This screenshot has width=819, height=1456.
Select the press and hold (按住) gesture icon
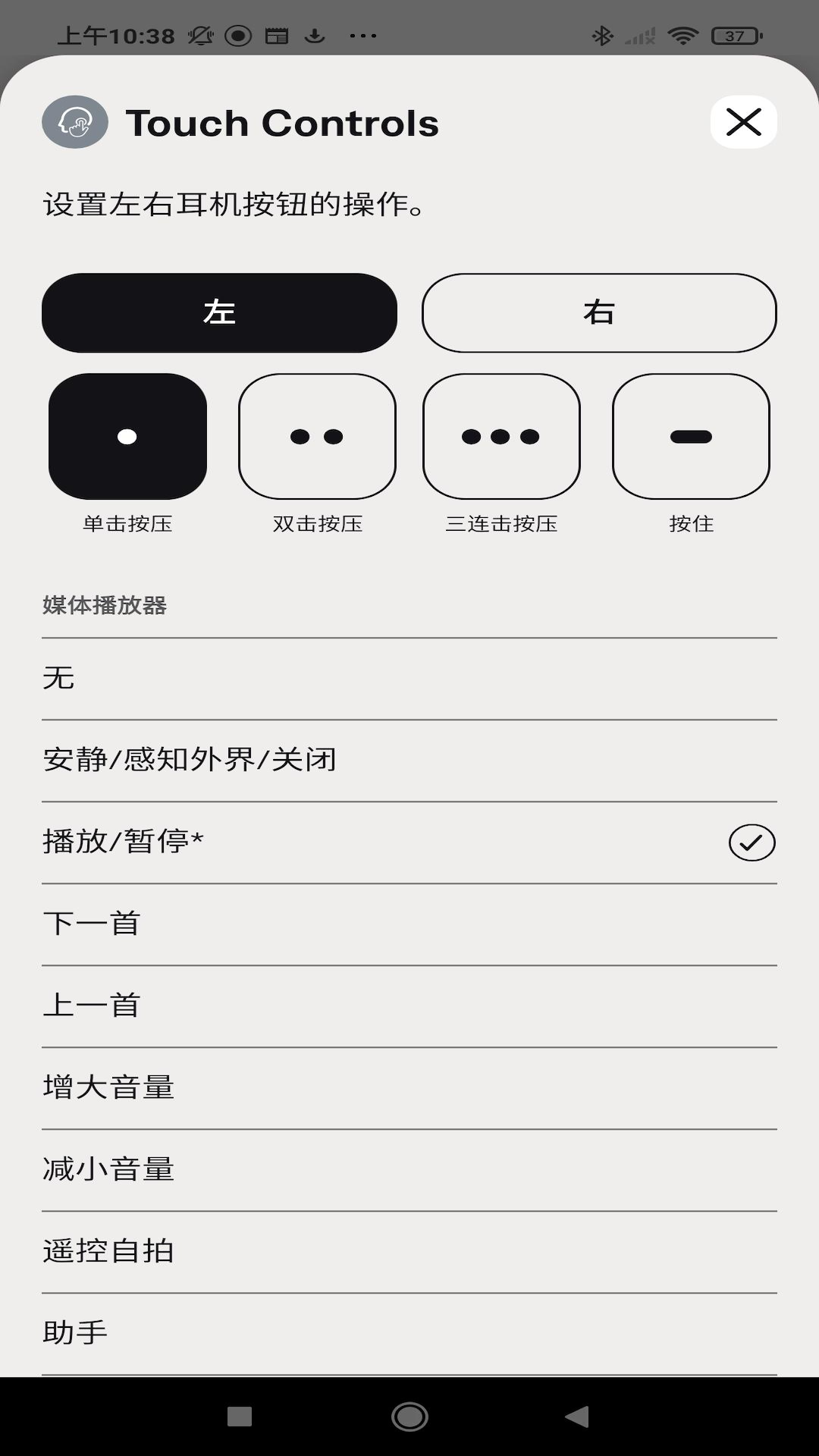pyautogui.click(x=691, y=435)
